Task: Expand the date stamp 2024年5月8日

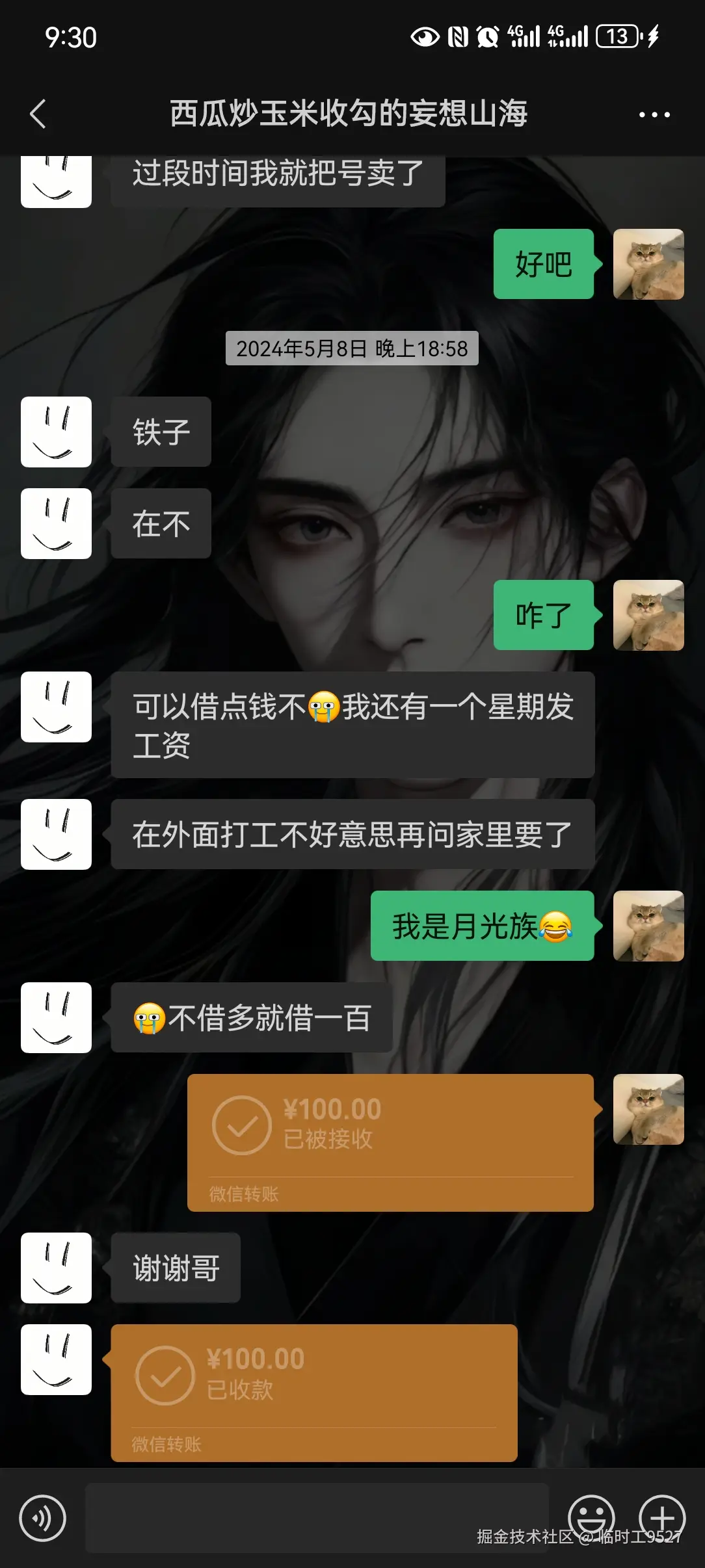Action: pyautogui.click(x=351, y=348)
